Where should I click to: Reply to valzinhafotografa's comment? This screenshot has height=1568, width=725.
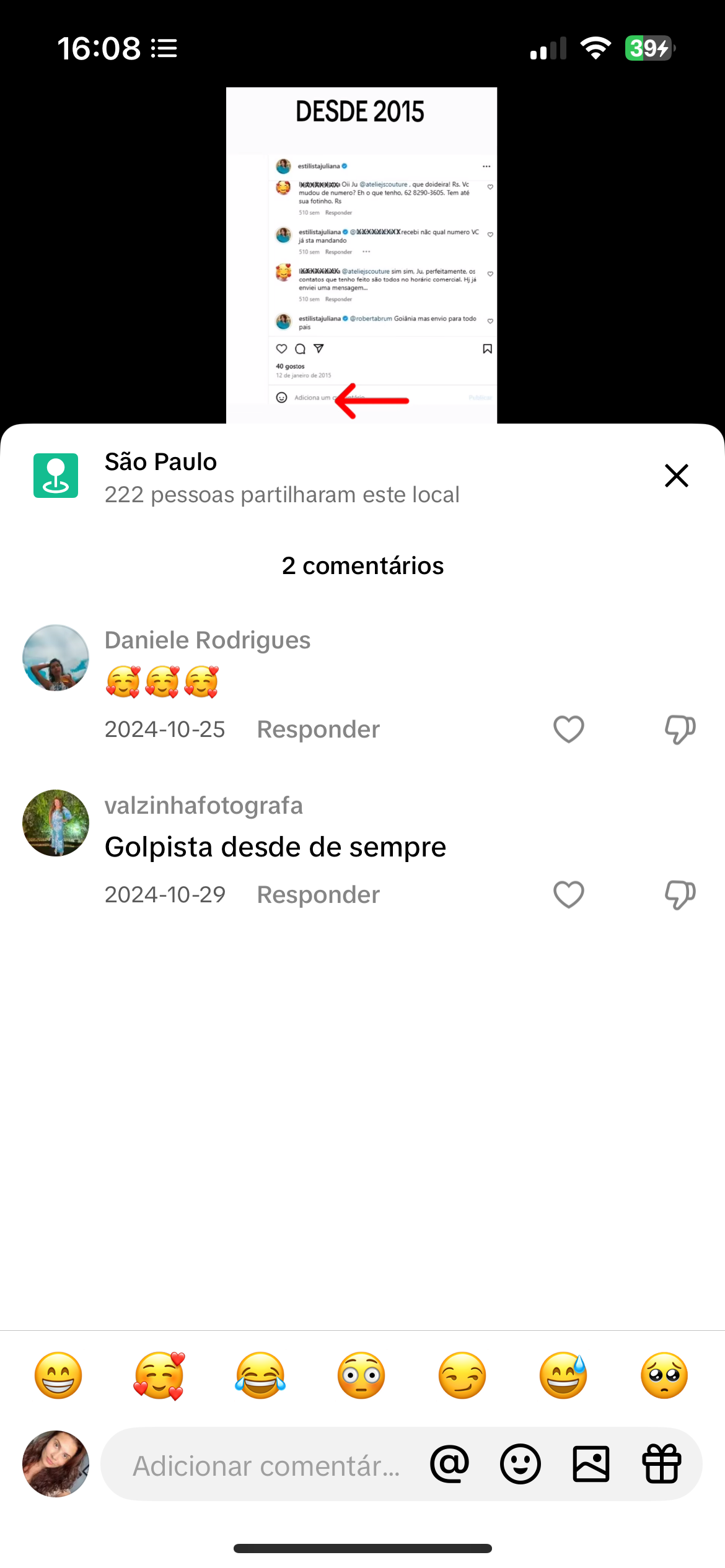318,895
